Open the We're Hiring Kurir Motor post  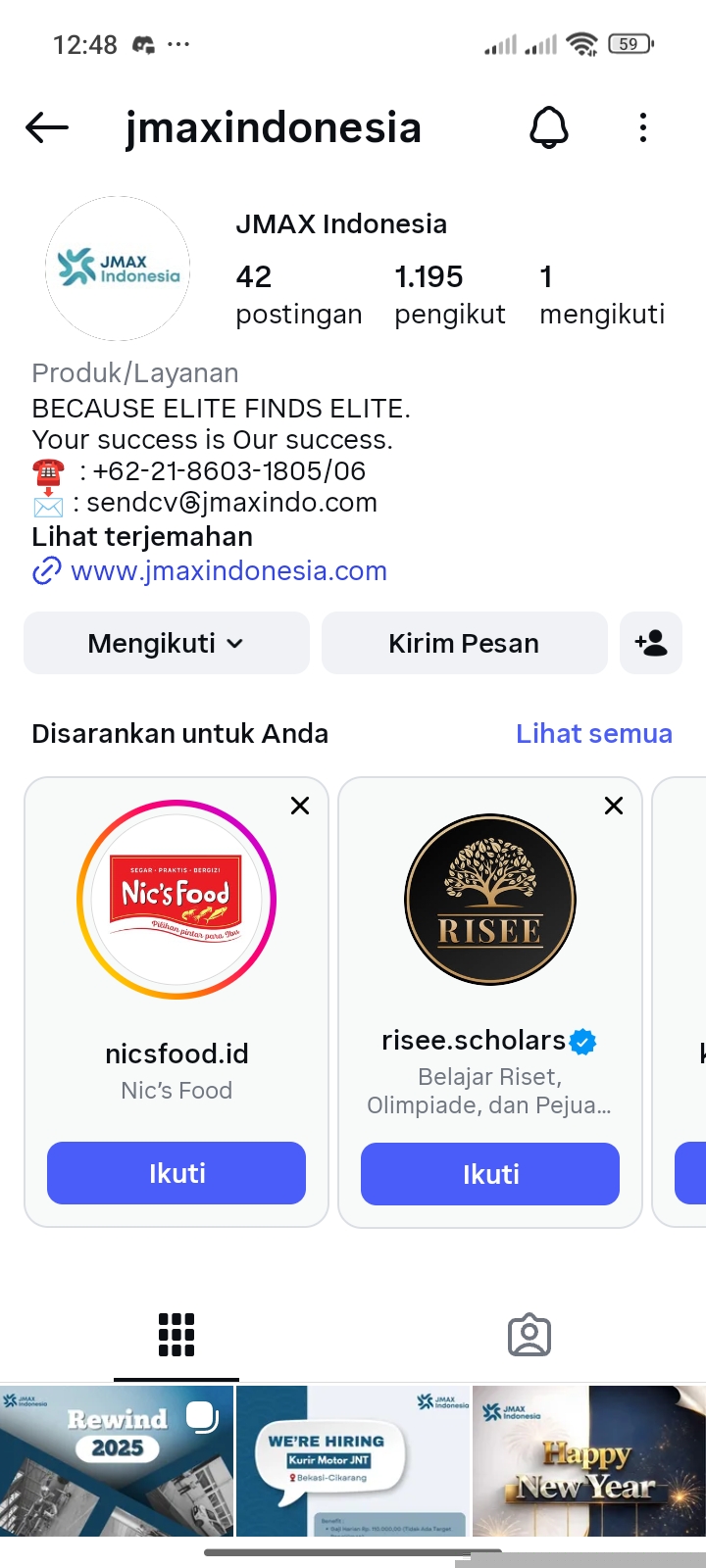[353, 1460]
